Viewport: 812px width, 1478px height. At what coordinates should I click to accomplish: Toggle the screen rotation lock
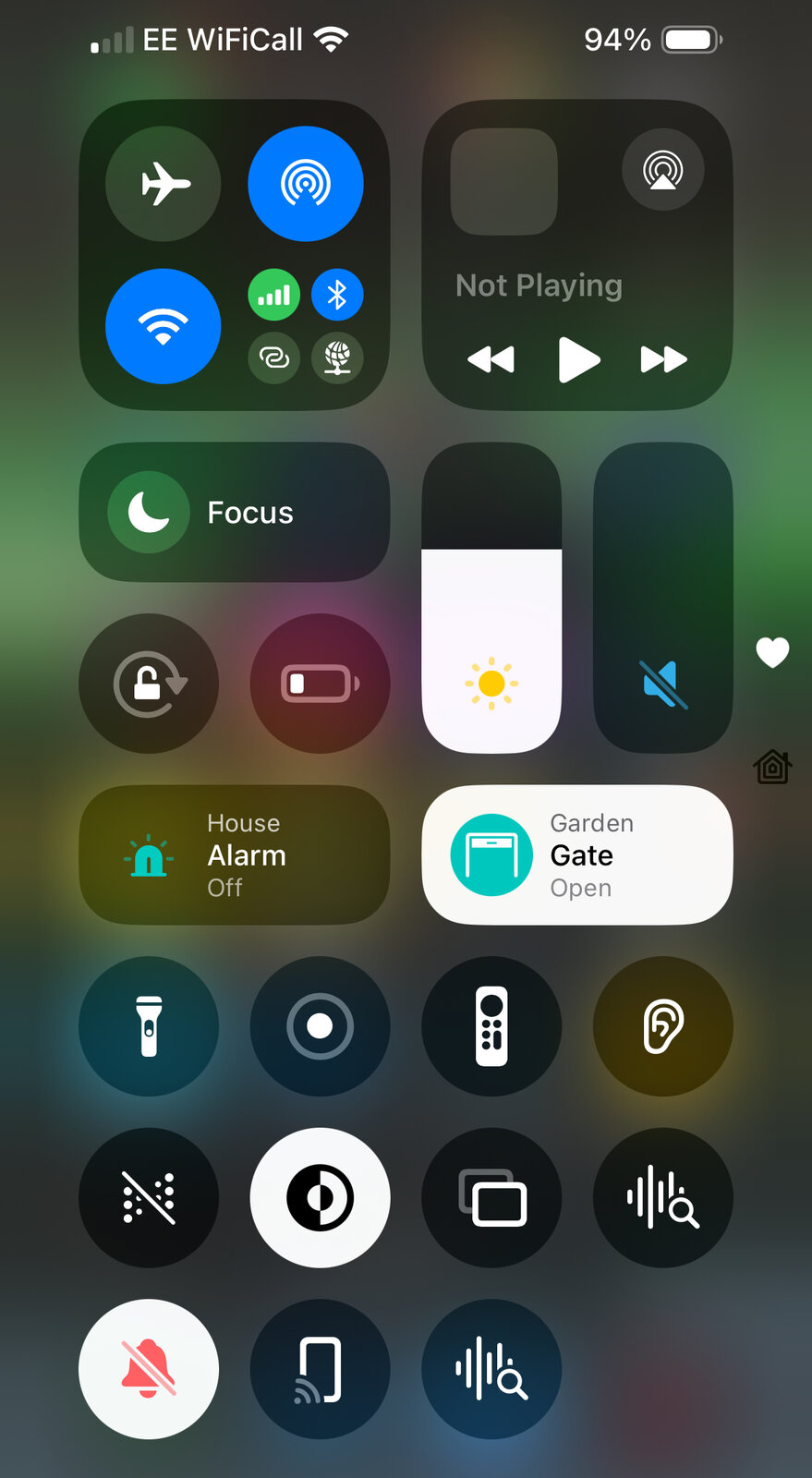tap(149, 684)
